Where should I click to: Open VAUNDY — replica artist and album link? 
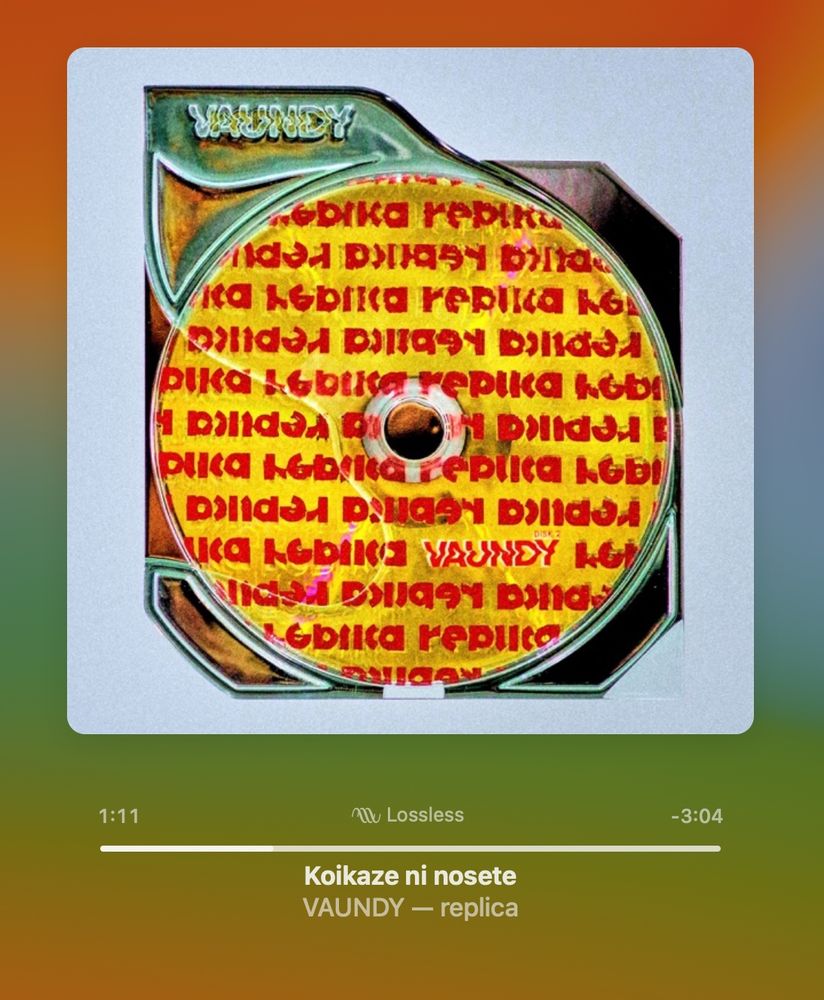(410, 908)
